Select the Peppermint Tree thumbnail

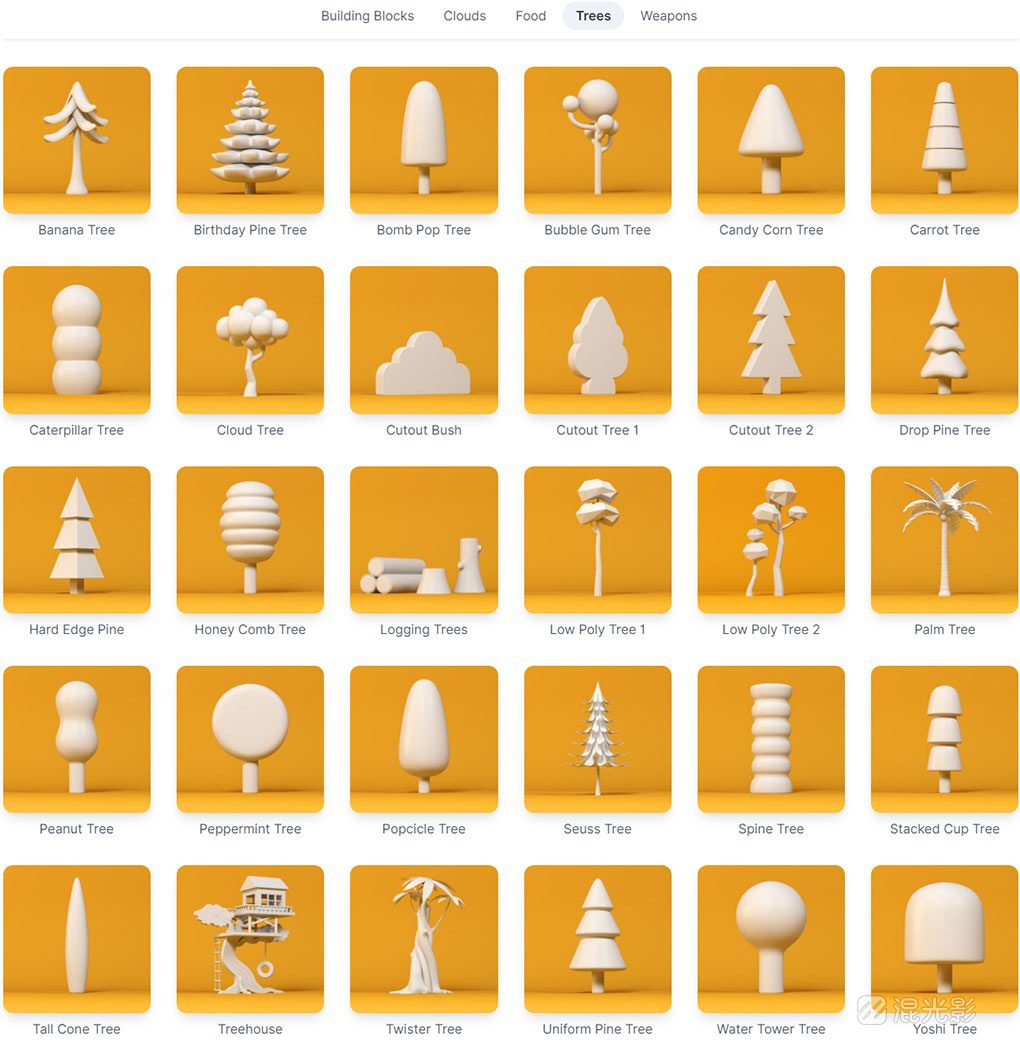(x=250, y=739)
